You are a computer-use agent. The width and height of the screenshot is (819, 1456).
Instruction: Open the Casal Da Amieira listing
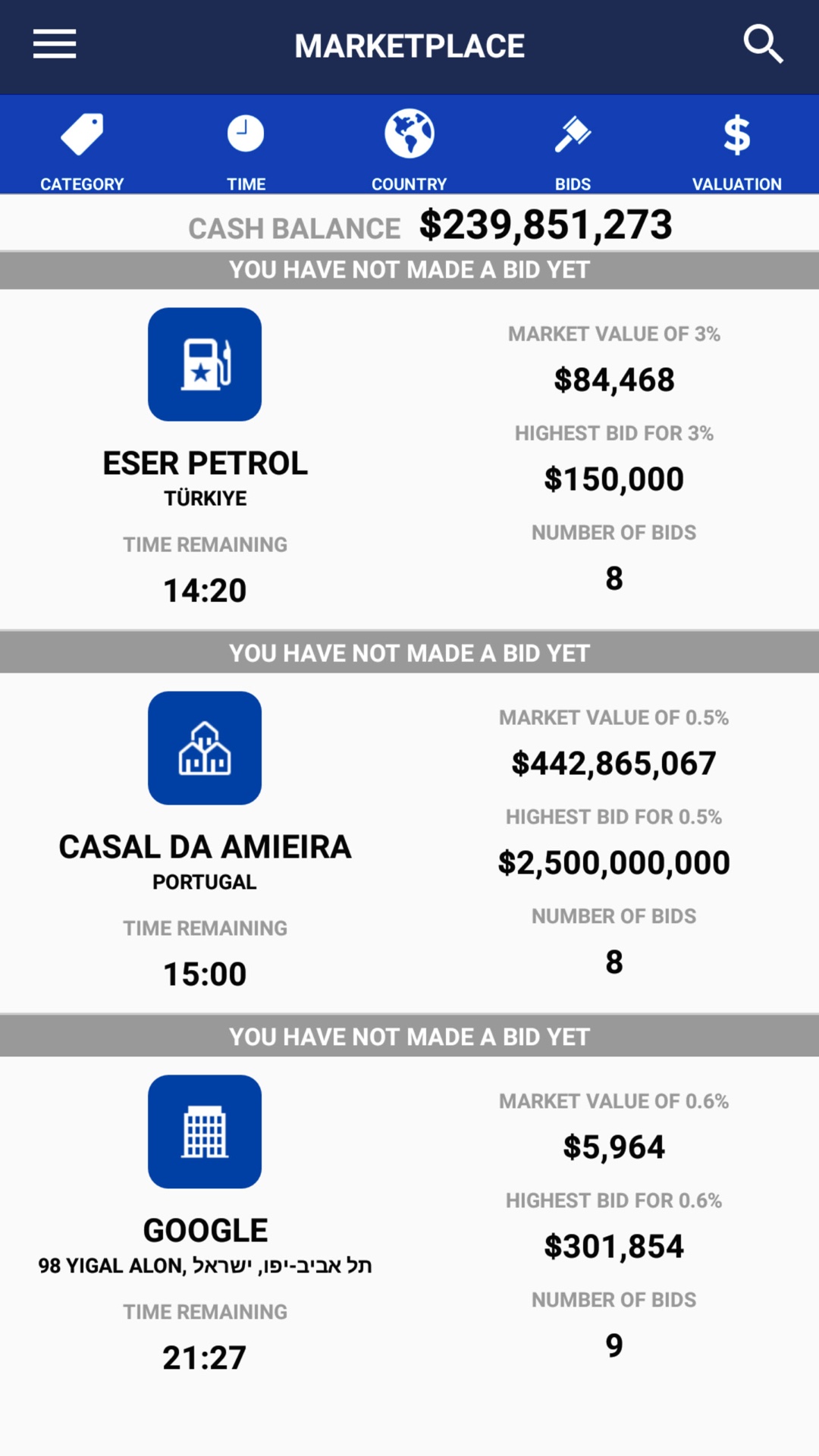click(x=205, y=846)
